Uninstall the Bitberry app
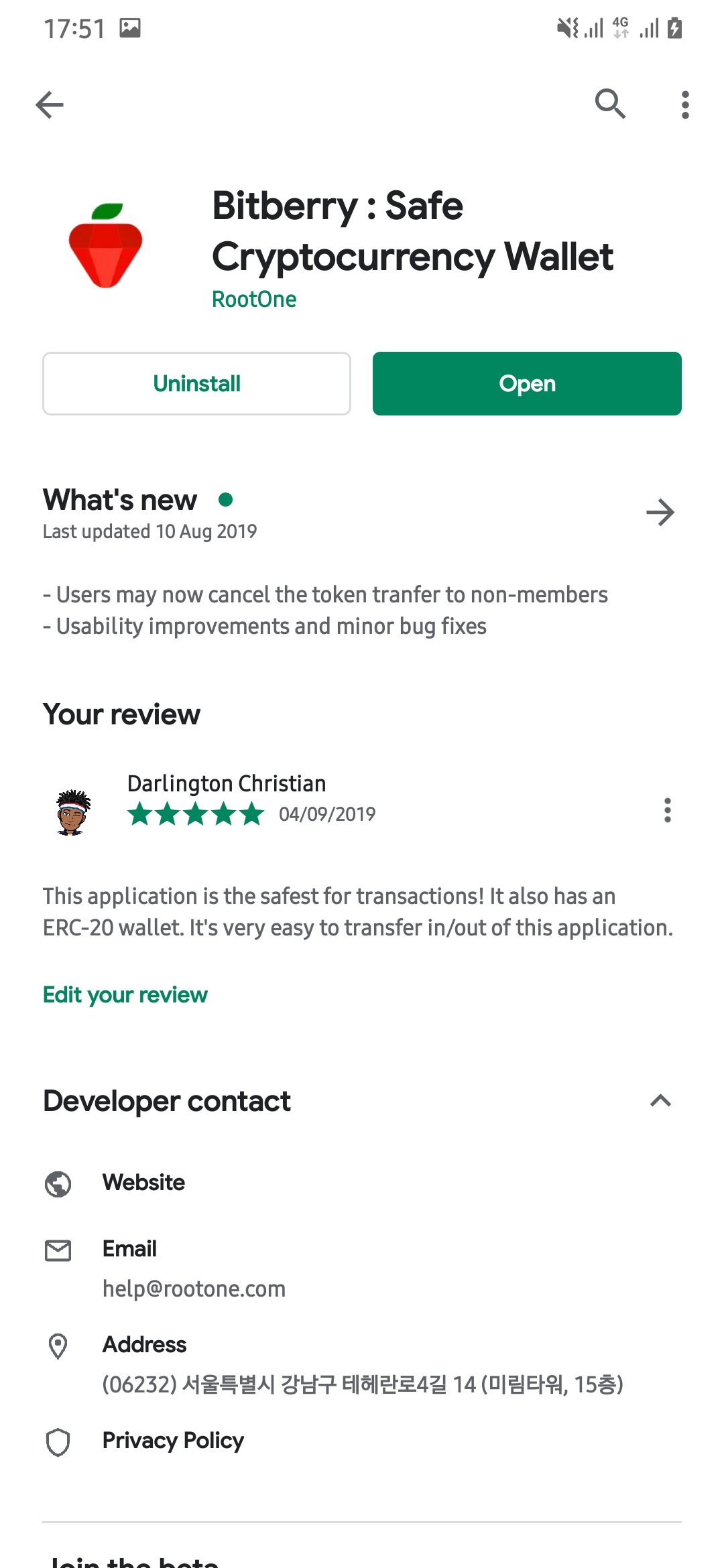This screenshot has width=724, height=1568. coord(196,383)
